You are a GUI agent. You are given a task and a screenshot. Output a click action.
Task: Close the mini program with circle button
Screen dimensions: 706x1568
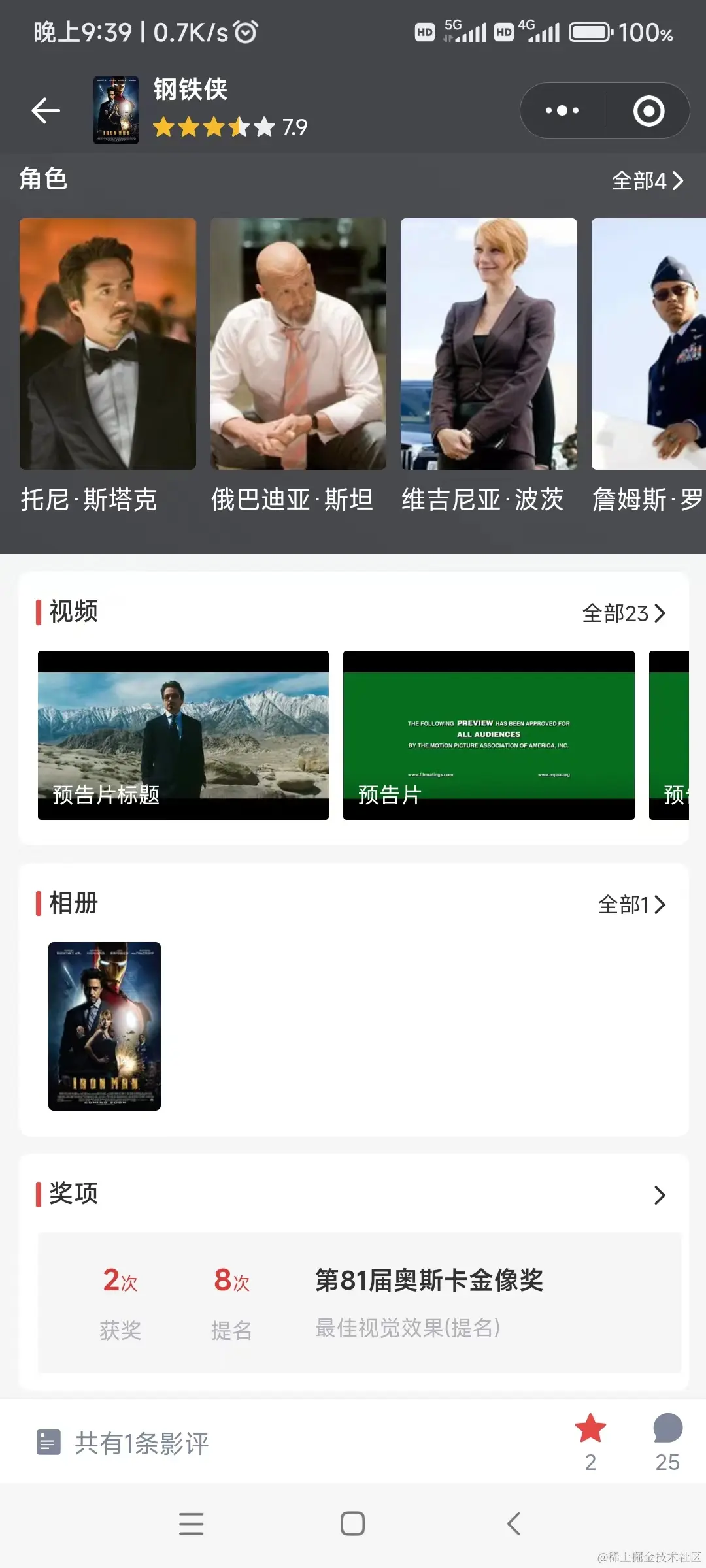coord(648,110)
